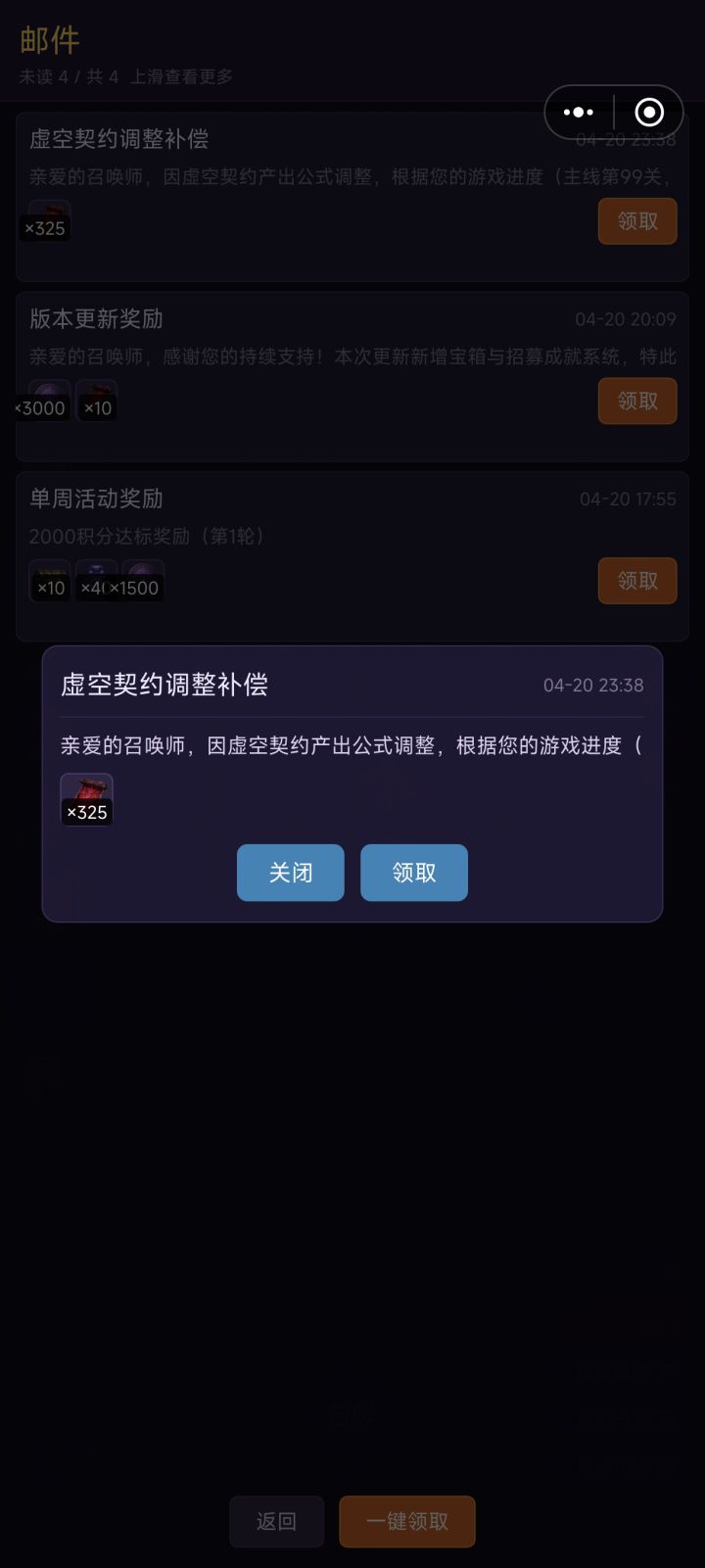Open the mini-program more options (···) icon
The image size is (705, 1568).
578,112
